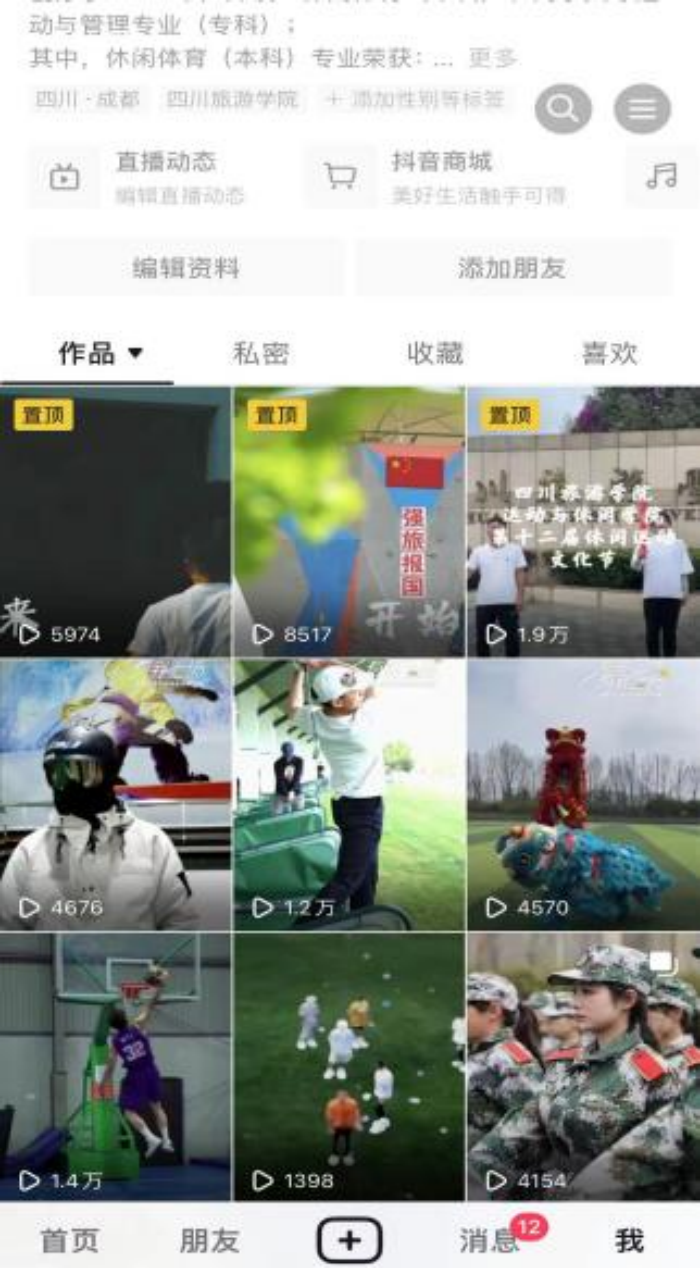Open the search magnifier icon
Image resolution: width=700 pixels, height=1268 pixels.
click(x=563, y=109)
